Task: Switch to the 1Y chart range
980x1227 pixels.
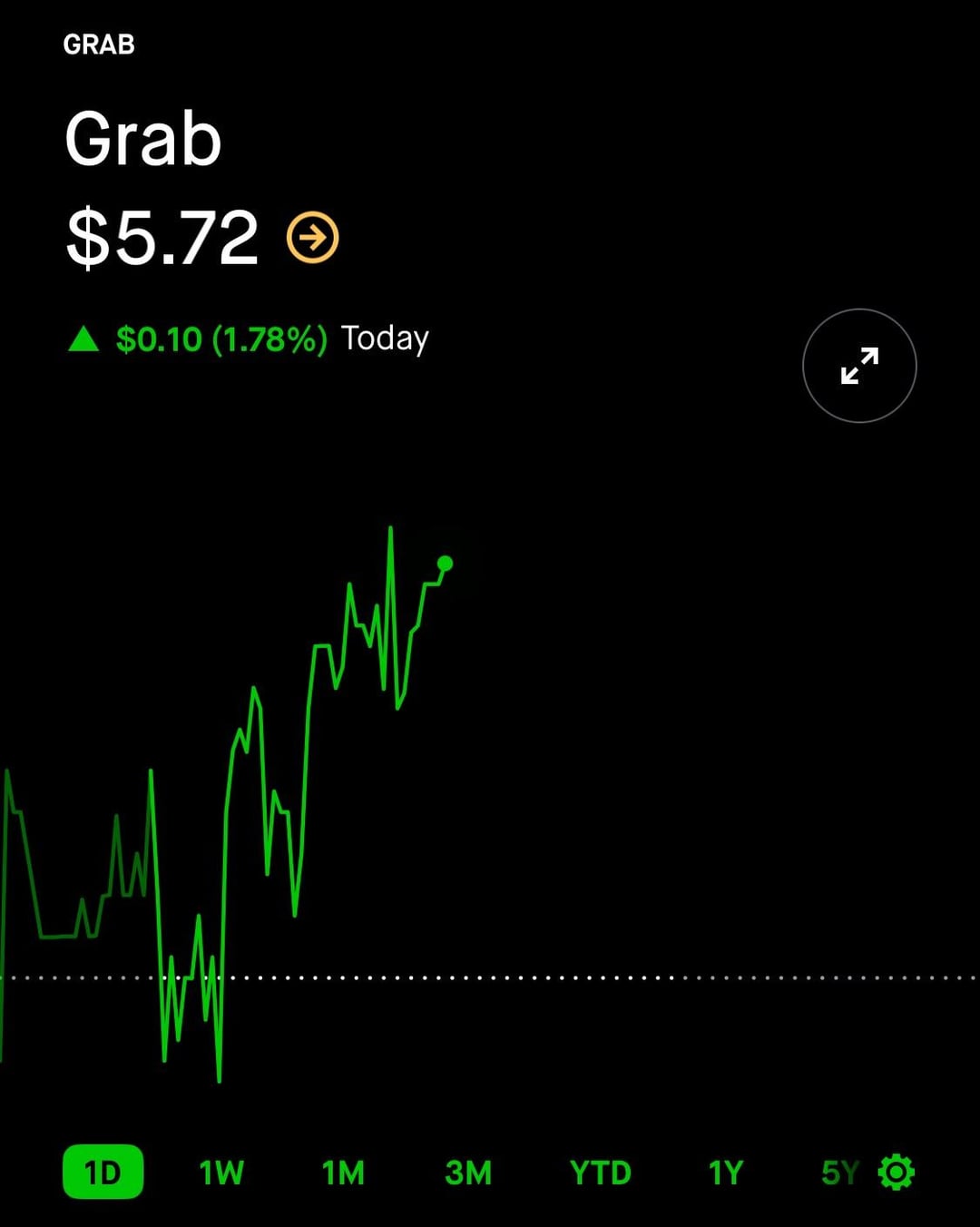Action: (725, 1173)
